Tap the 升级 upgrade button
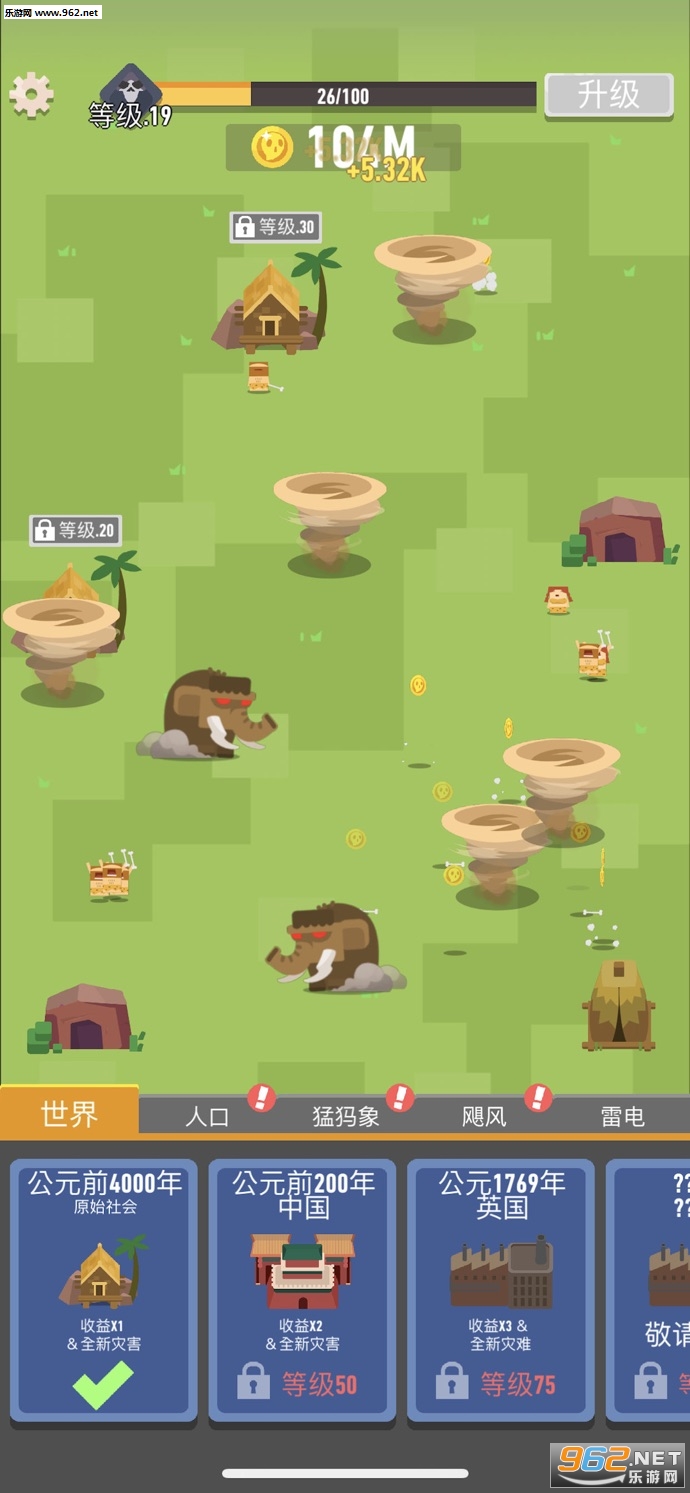 click(608, 96)
